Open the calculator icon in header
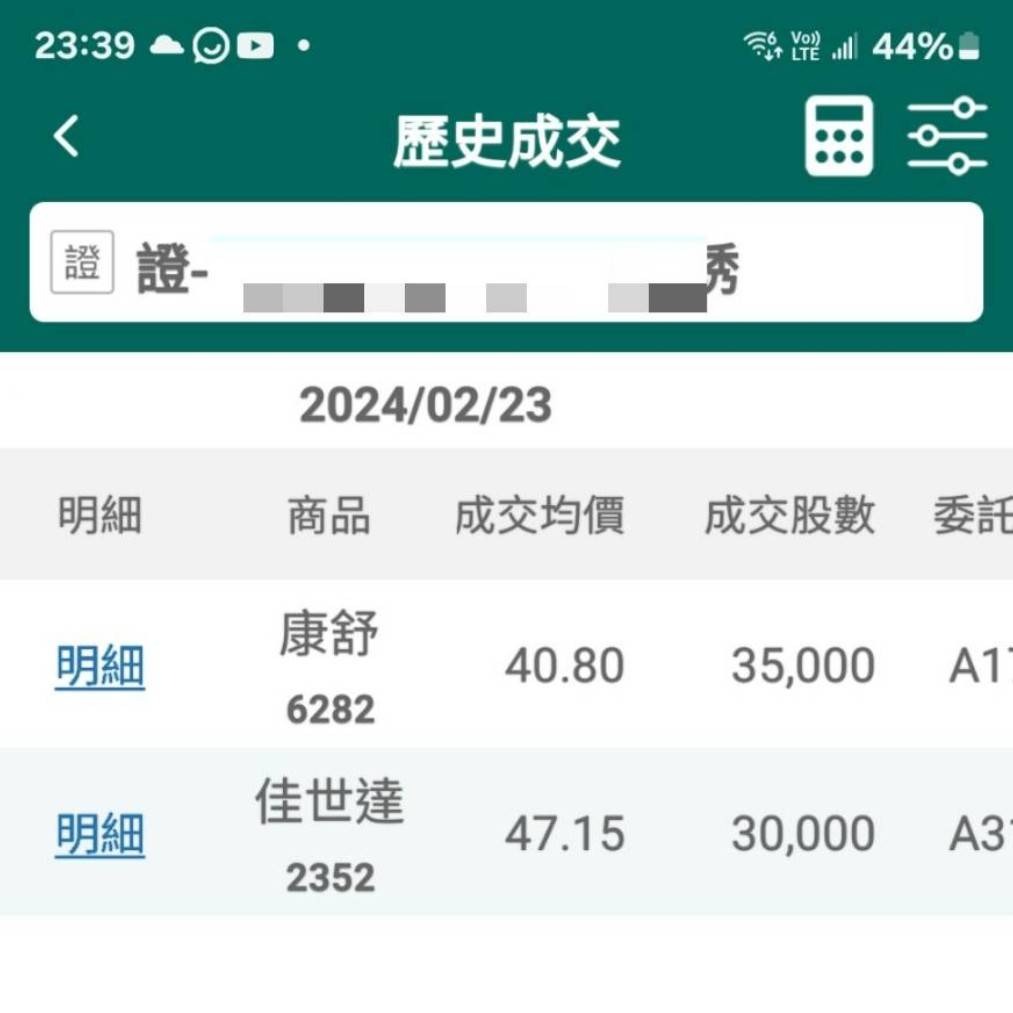The width and height of the screenshot is (1013, 1013). pyautogui.click(x=839, y=136)
